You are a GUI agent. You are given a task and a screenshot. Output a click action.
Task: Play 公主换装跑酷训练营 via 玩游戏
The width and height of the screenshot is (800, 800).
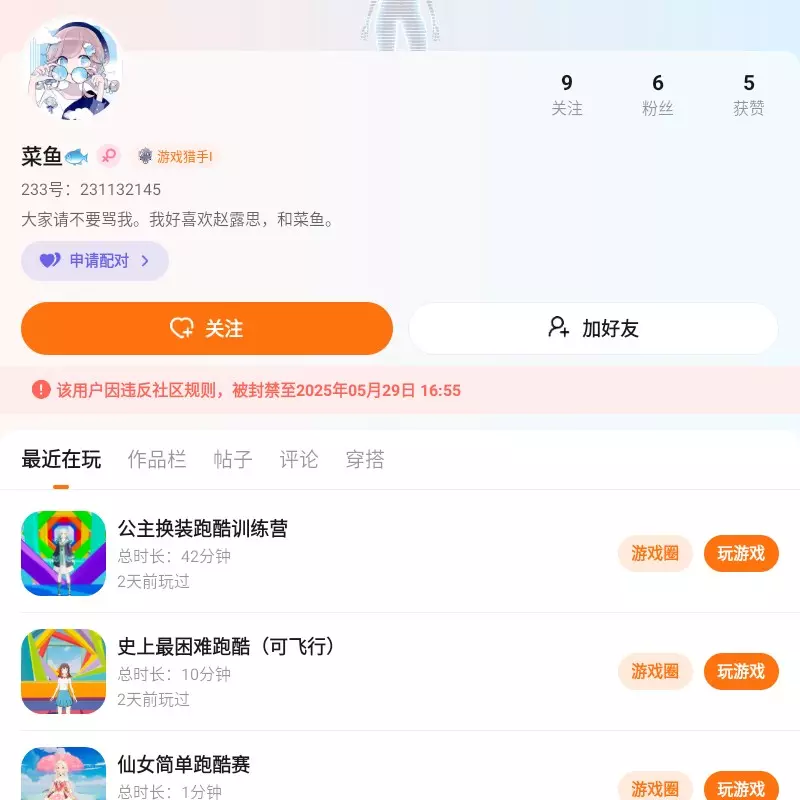[x=741, y=553]
